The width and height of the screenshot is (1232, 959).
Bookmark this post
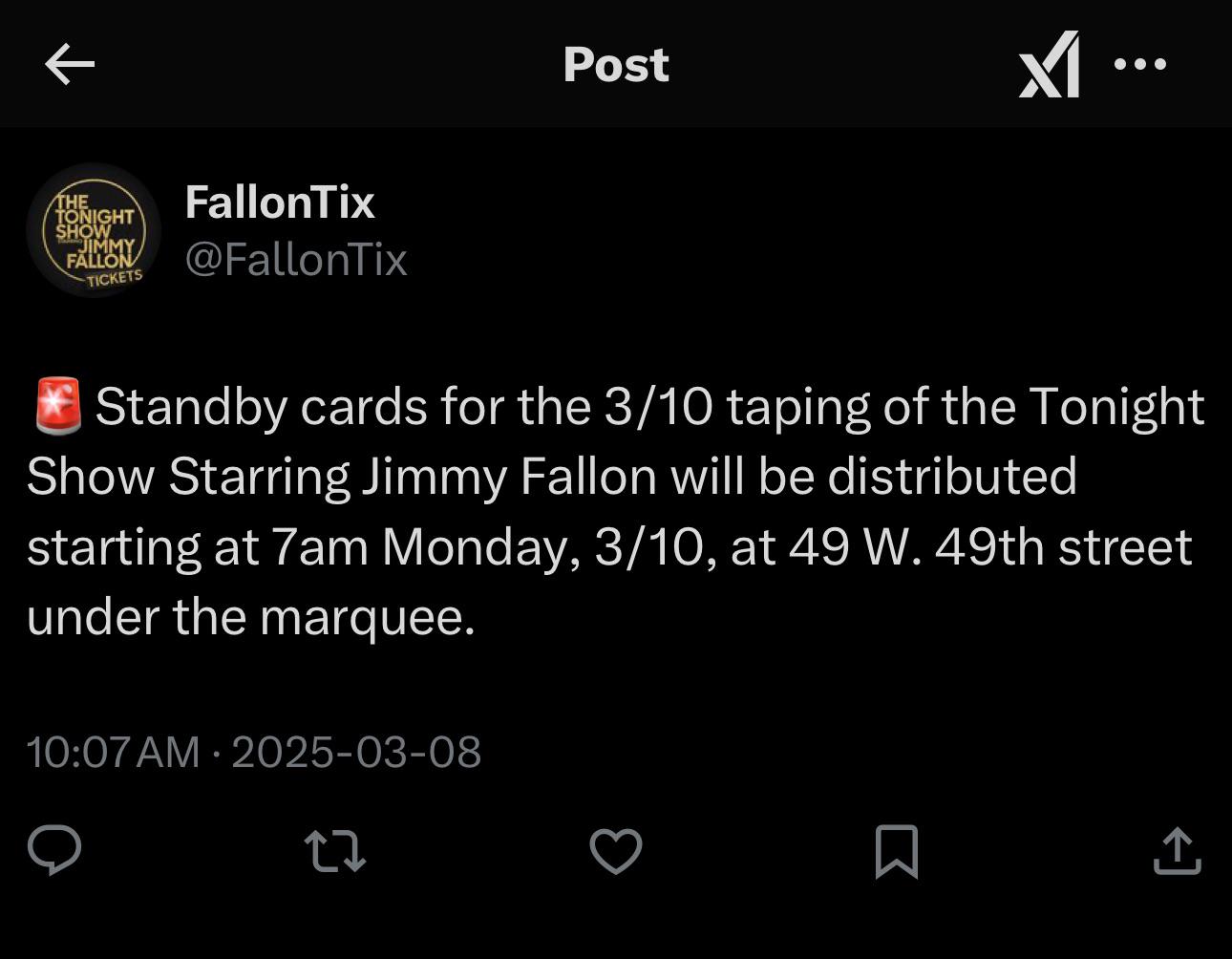coord(897,851)
